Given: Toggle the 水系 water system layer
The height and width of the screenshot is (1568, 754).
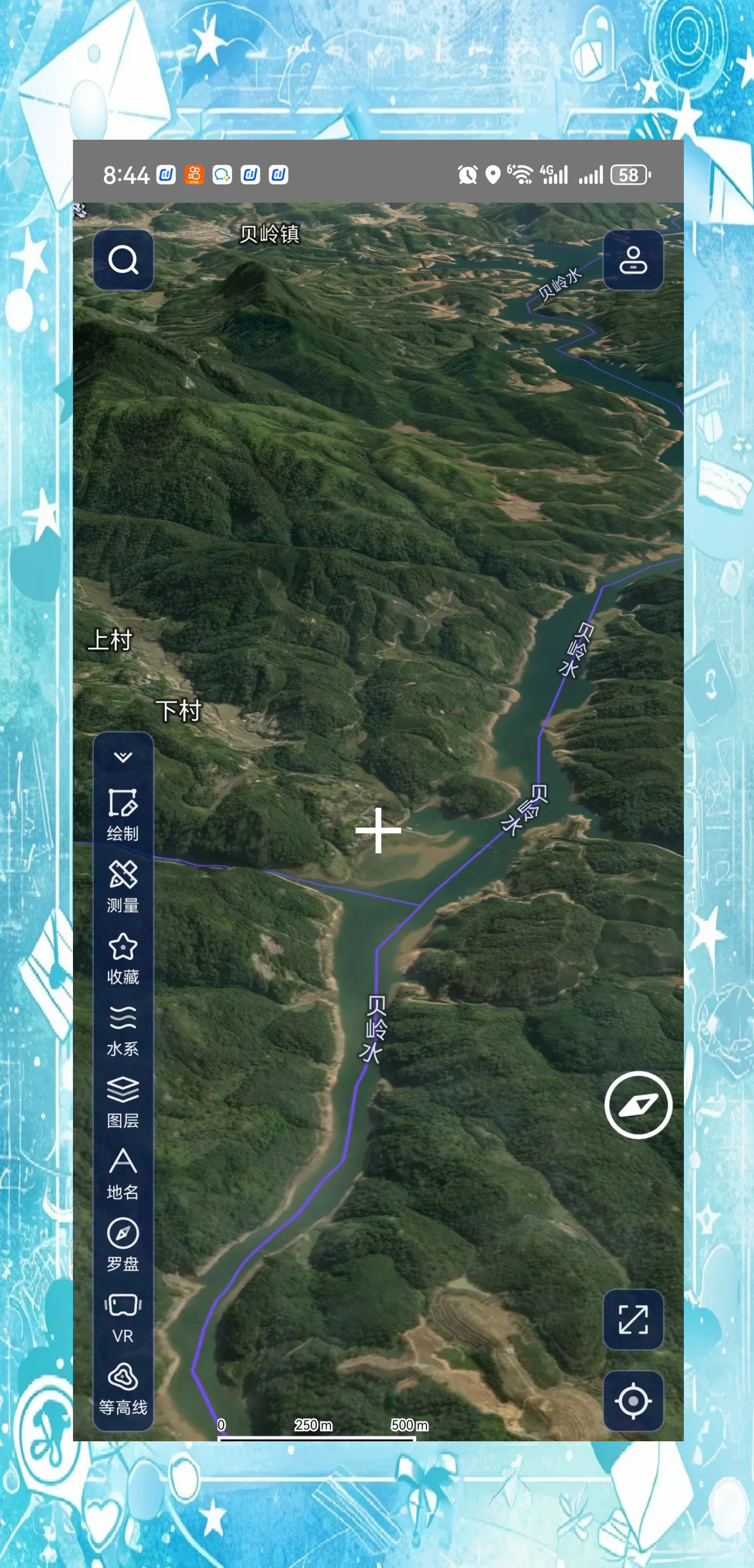Looking at the screenshot, I should [123, 1029].
